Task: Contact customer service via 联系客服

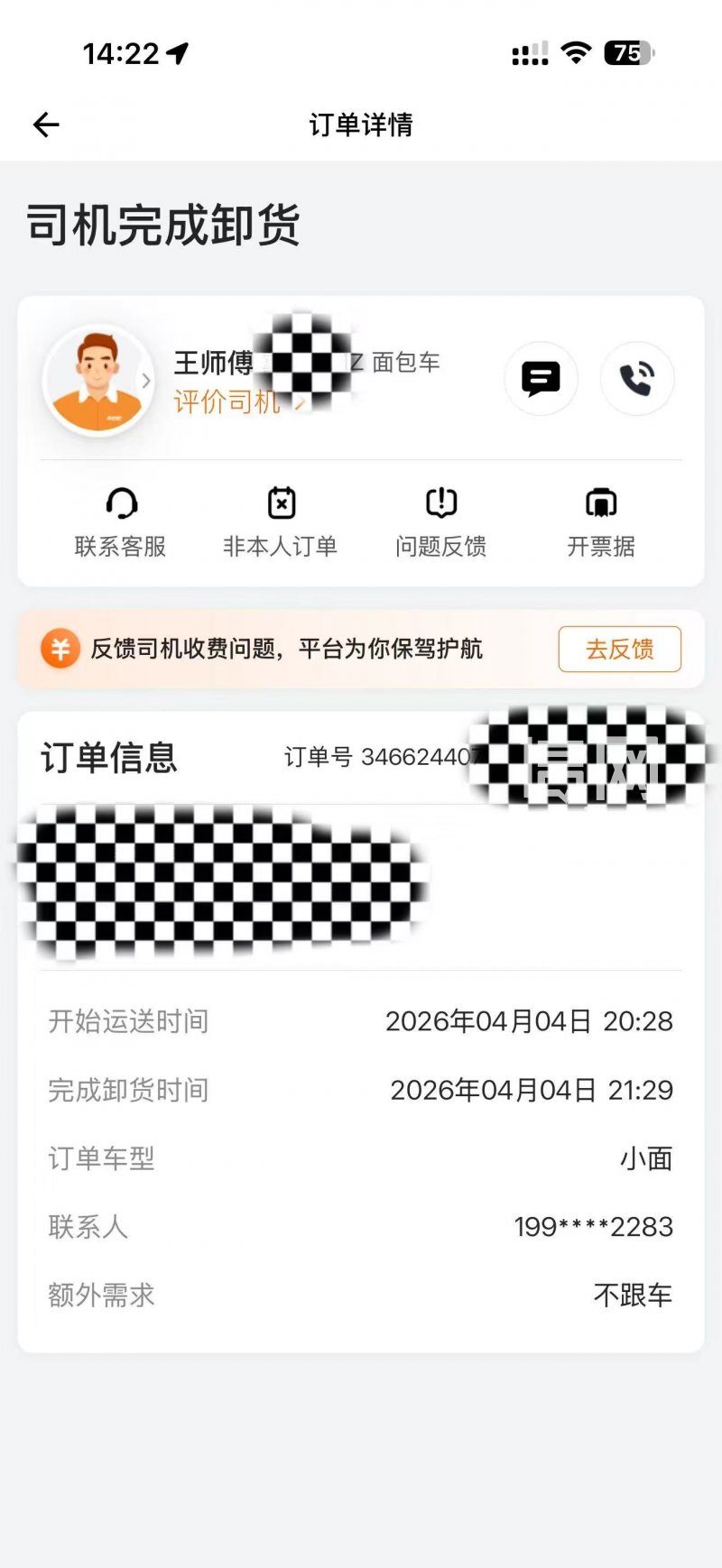Action: point(120,522)
